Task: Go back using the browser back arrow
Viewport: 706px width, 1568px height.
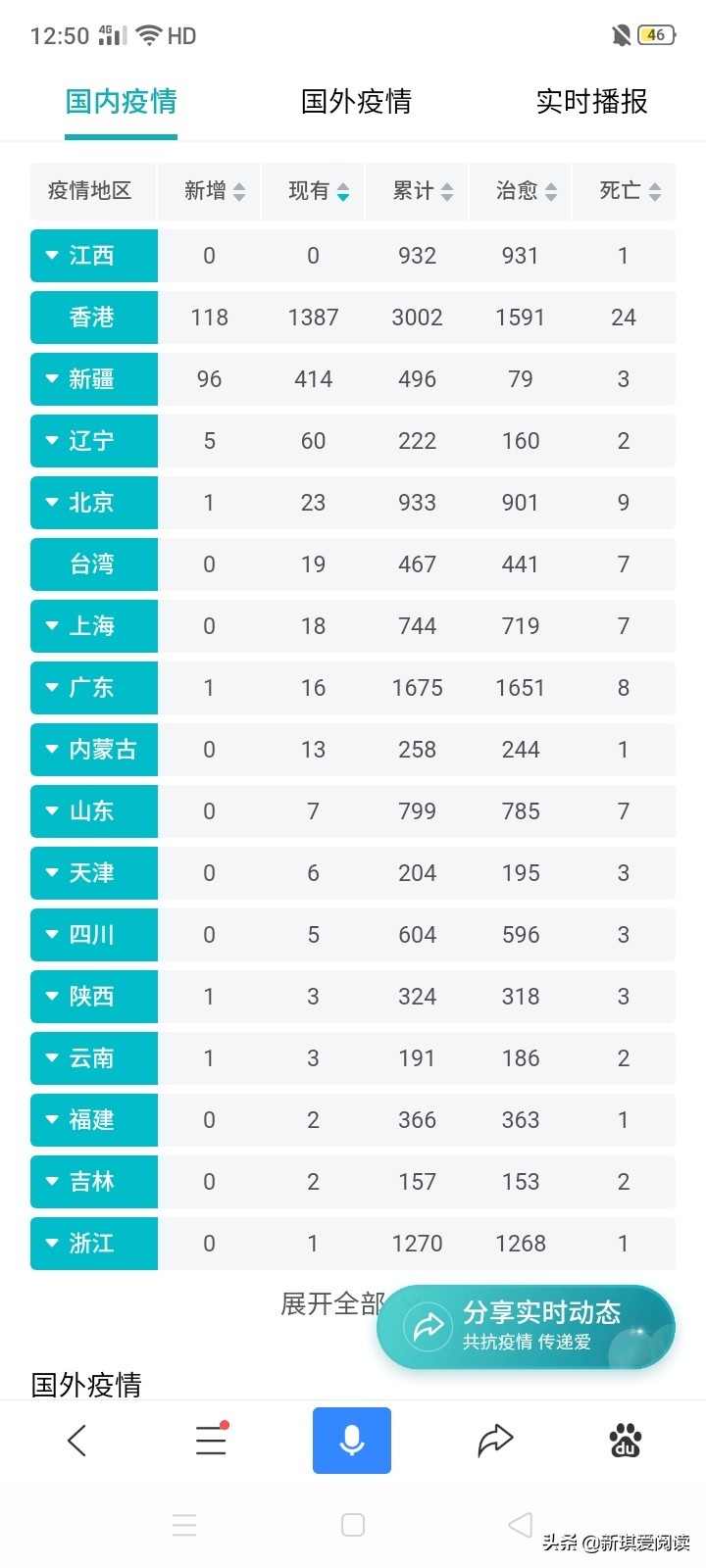Action: [x=77, y=1441]
